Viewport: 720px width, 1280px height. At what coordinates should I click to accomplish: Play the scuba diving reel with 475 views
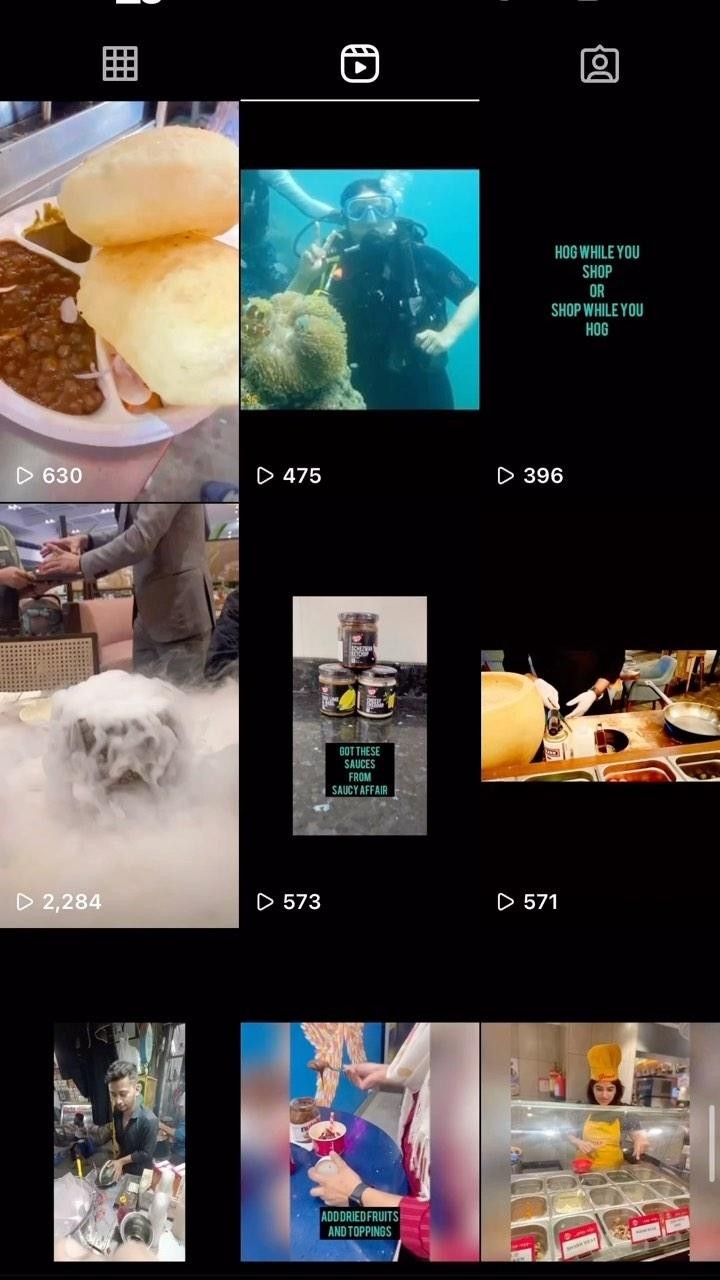pos(359,290)
